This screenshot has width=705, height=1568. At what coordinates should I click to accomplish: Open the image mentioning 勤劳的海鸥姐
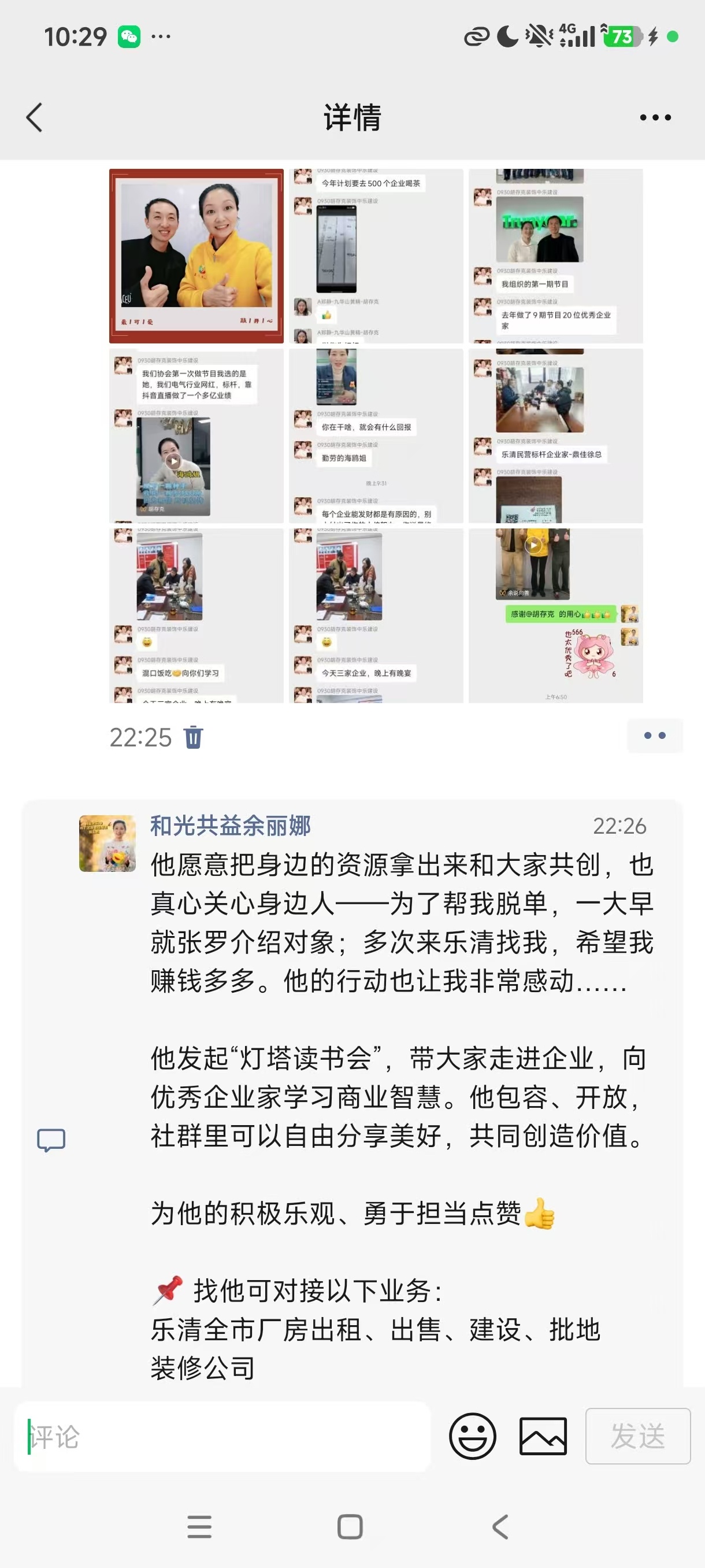tap(376, 436)
